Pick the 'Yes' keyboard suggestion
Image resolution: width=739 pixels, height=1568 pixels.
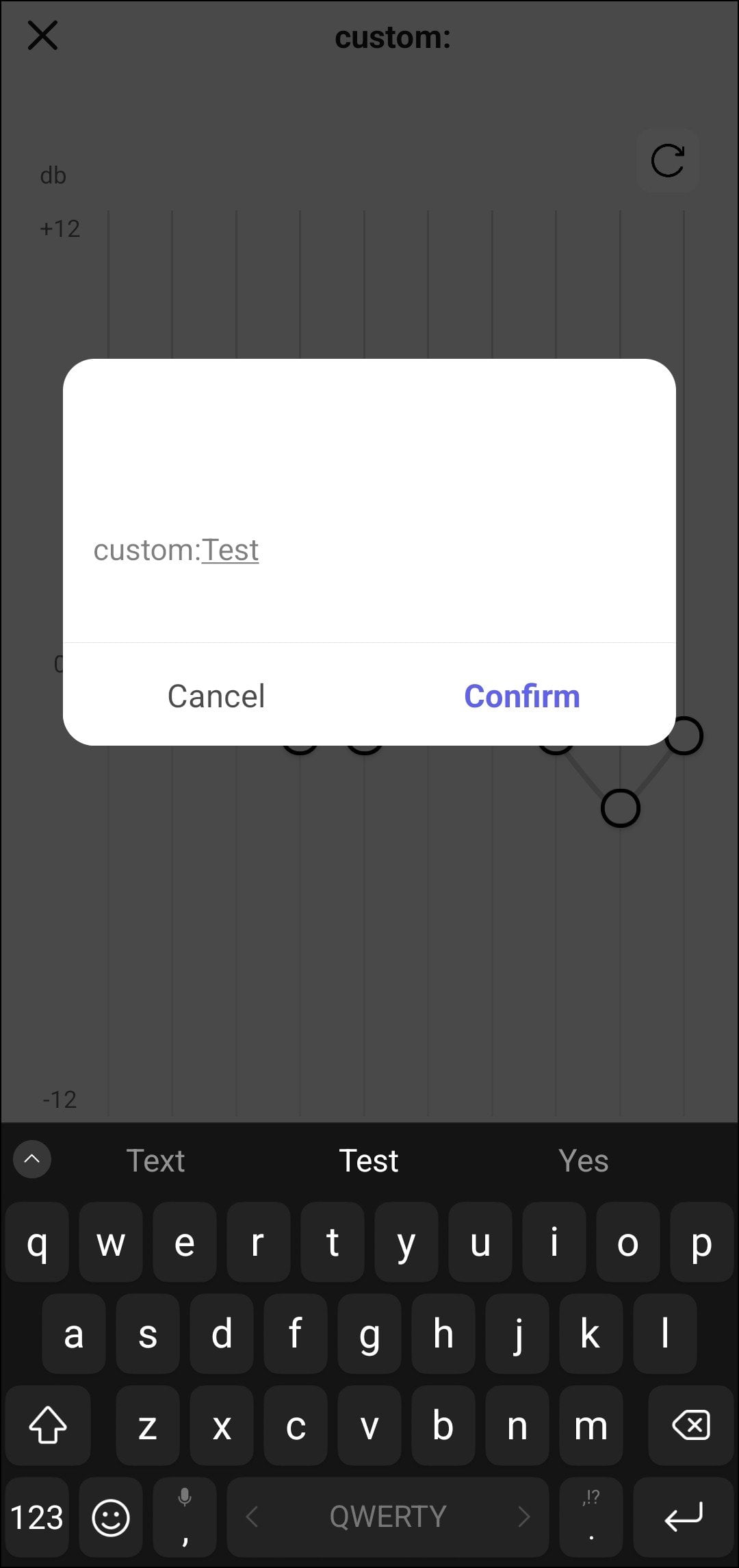pyautogui.click(x=583, y=1161)
